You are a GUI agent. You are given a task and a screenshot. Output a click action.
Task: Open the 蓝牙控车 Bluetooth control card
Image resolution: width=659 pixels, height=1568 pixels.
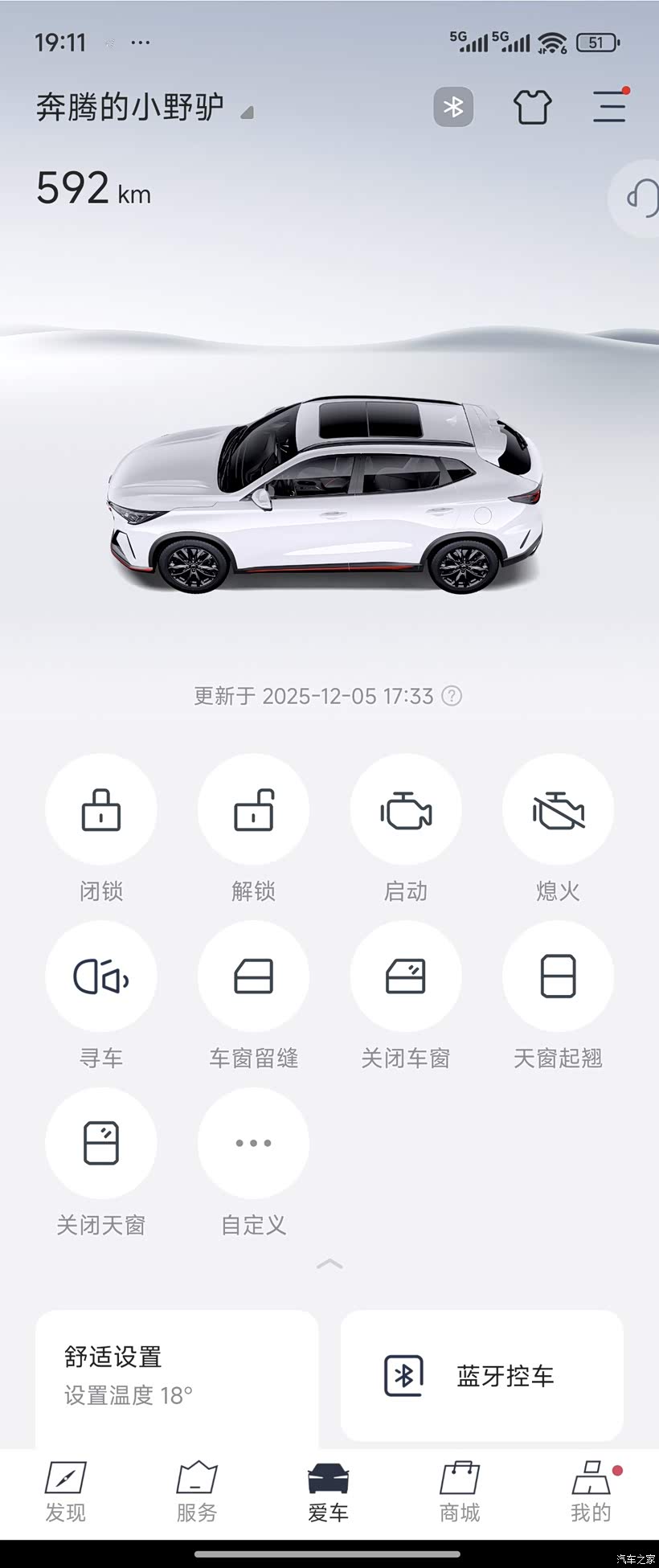(482, 1376)
